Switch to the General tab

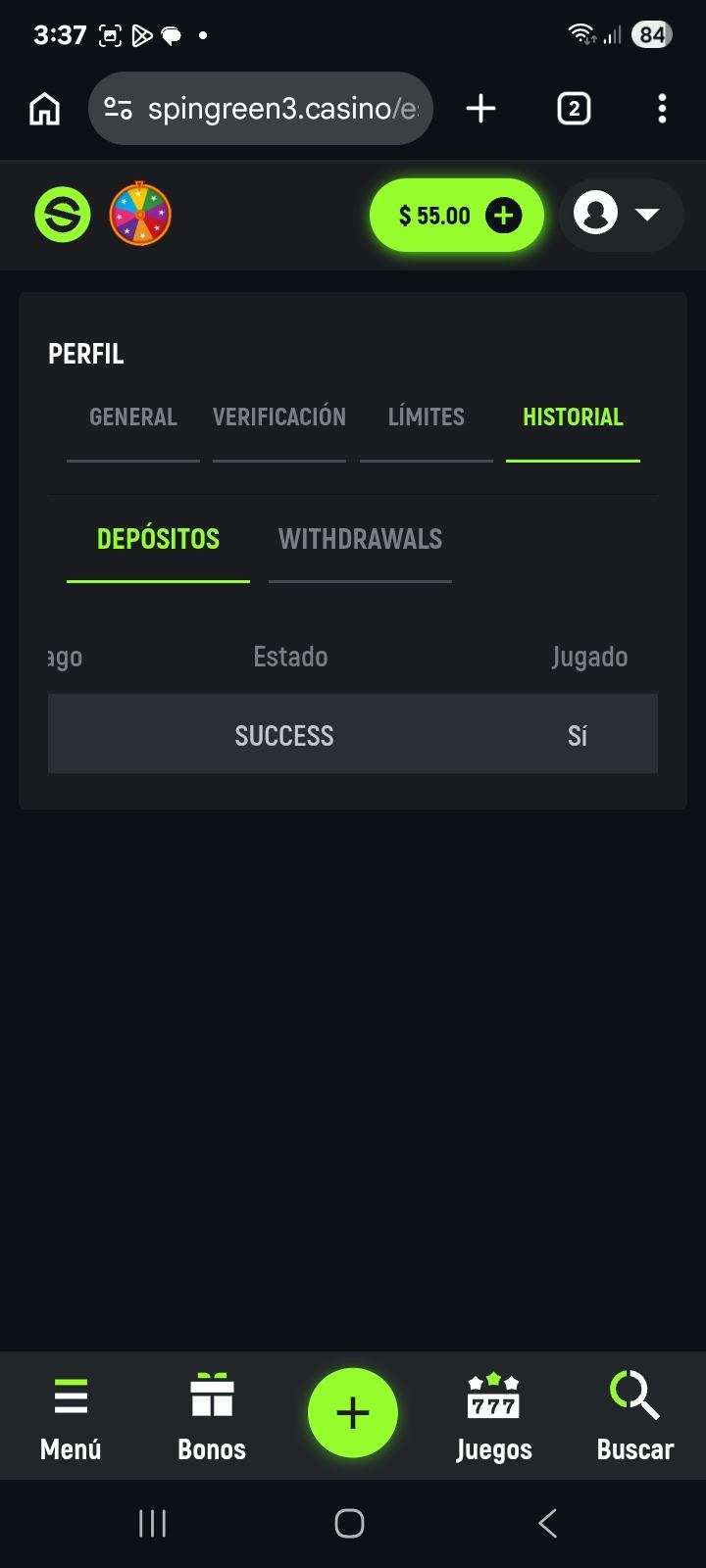coord(133,417)
